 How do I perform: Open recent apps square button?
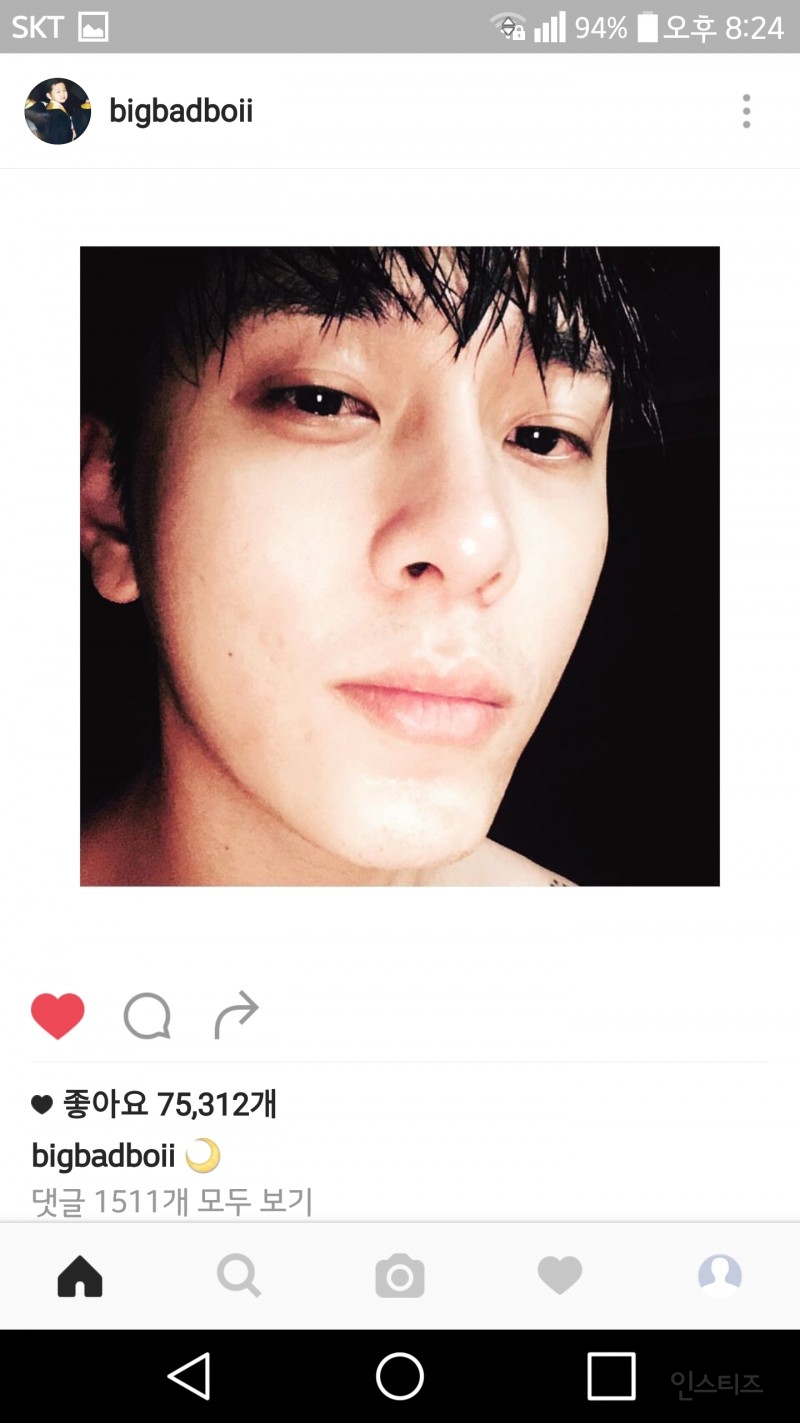tap(610, 1377)
